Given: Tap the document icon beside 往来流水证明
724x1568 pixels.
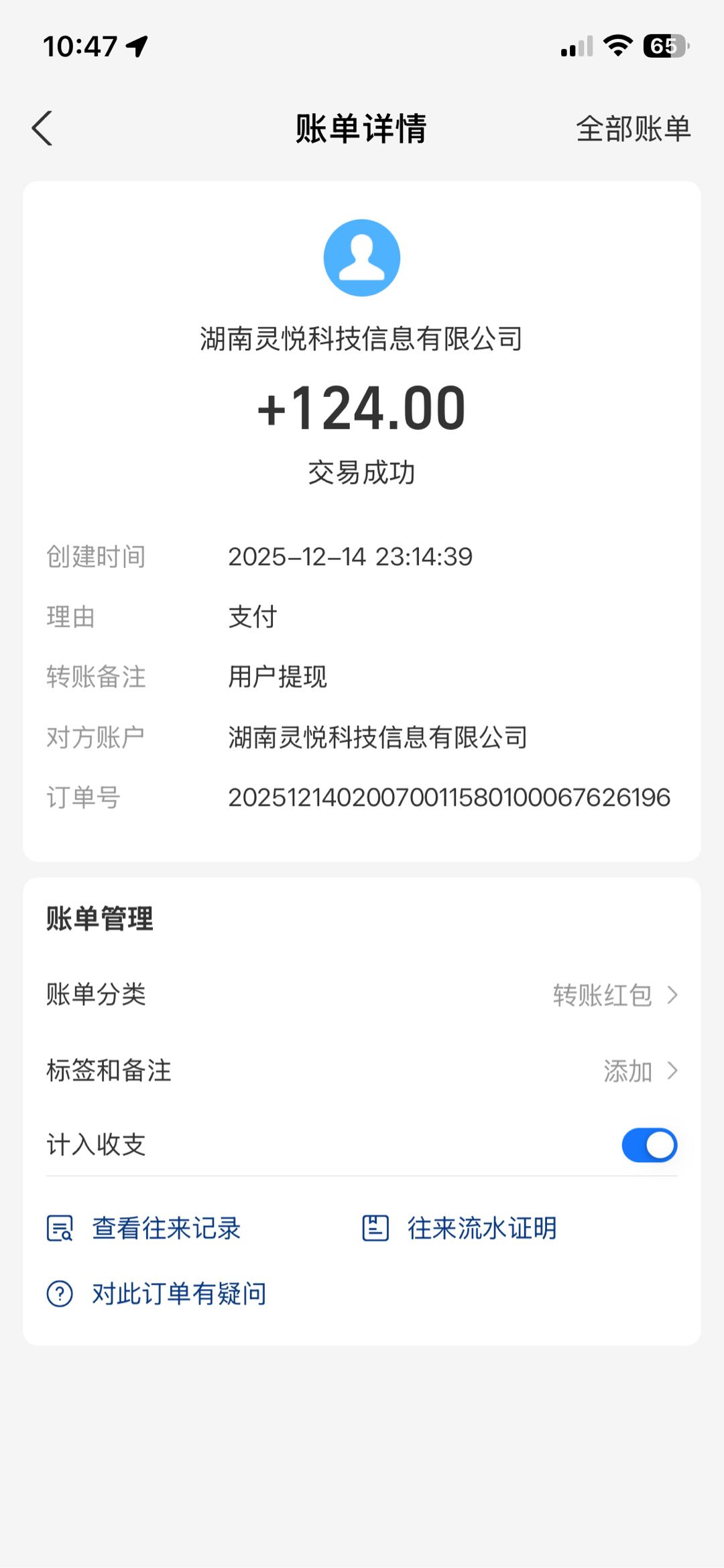Looking at the screenshot, I should coord(375,1227).
